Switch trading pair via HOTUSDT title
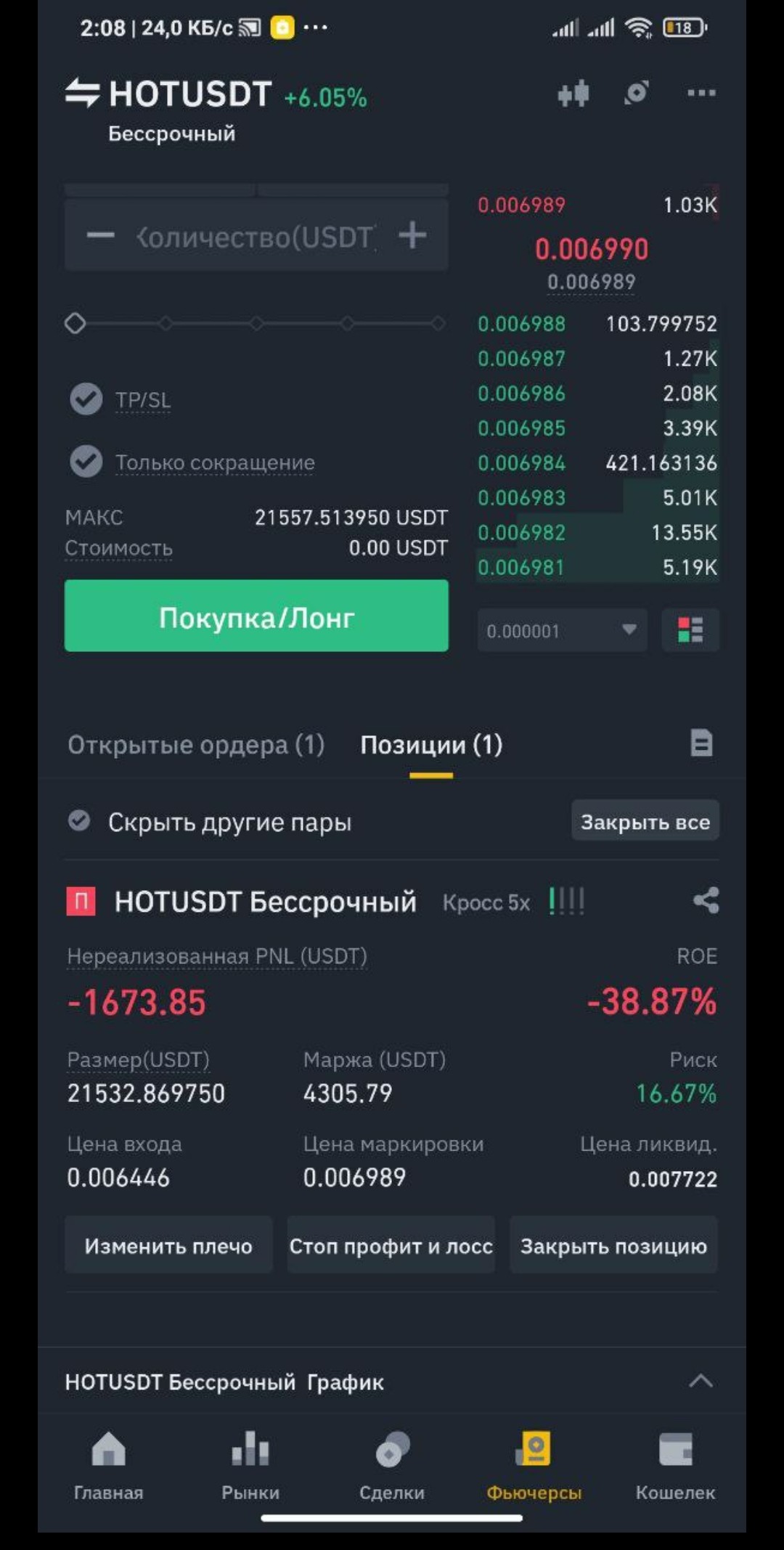This screenshot has width=784, height=1550. point(190,94)
